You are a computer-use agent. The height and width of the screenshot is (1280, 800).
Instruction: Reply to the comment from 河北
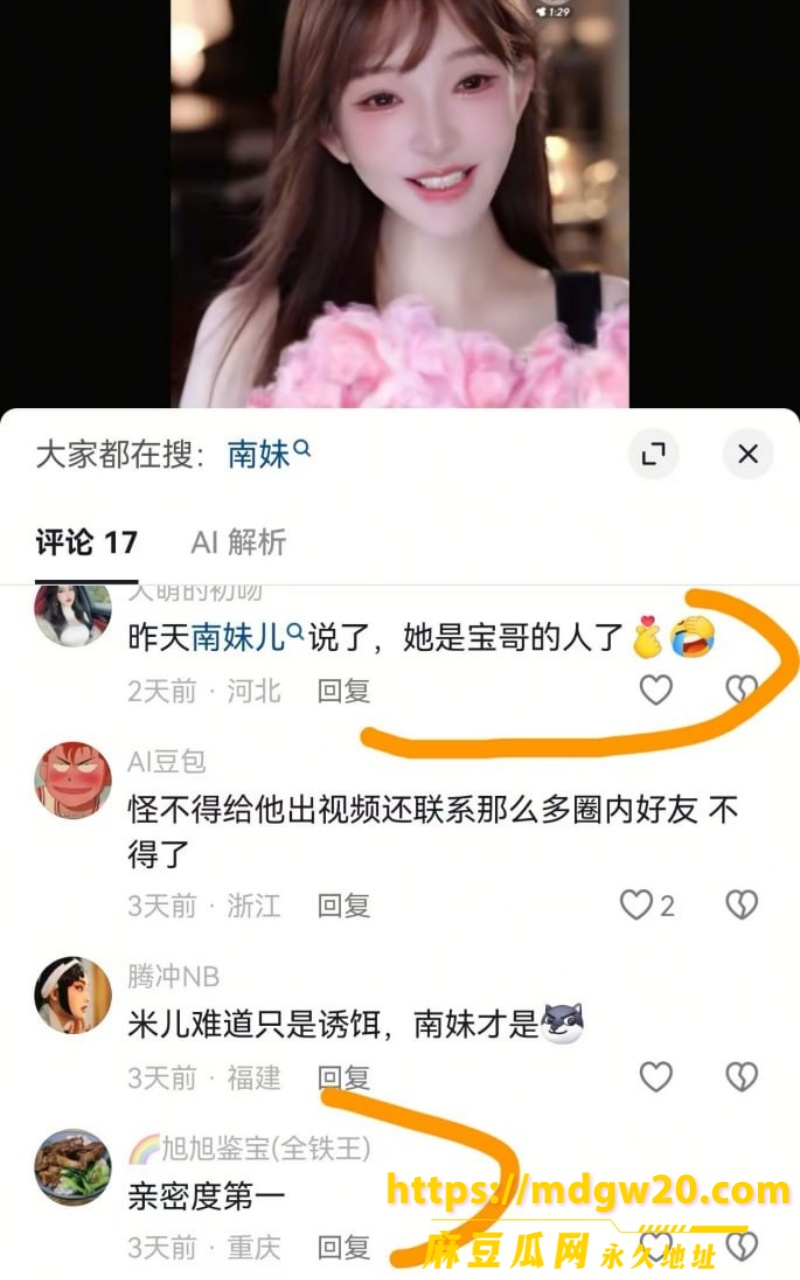344,691
